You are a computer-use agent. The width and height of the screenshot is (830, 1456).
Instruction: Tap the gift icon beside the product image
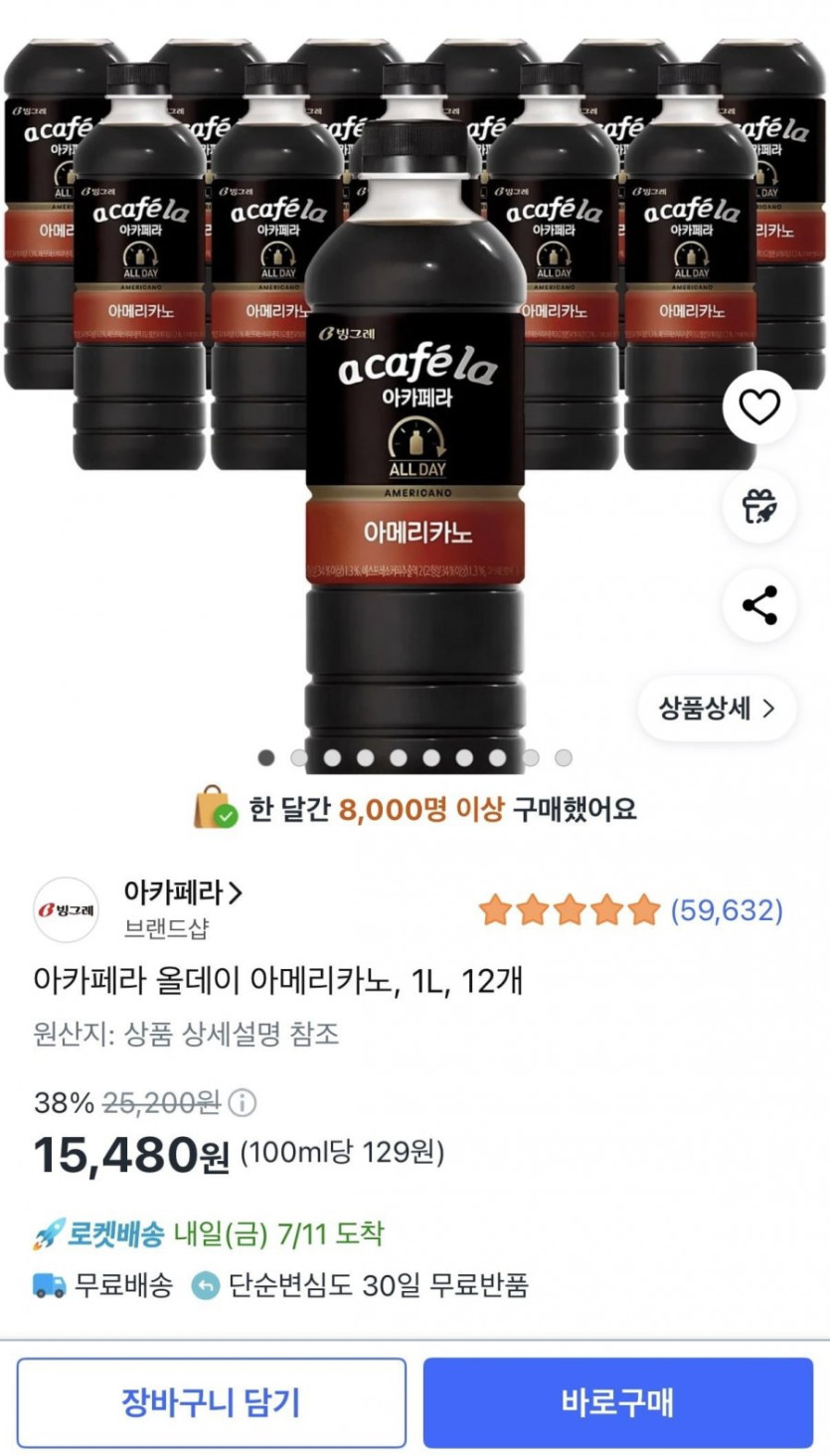759,506
